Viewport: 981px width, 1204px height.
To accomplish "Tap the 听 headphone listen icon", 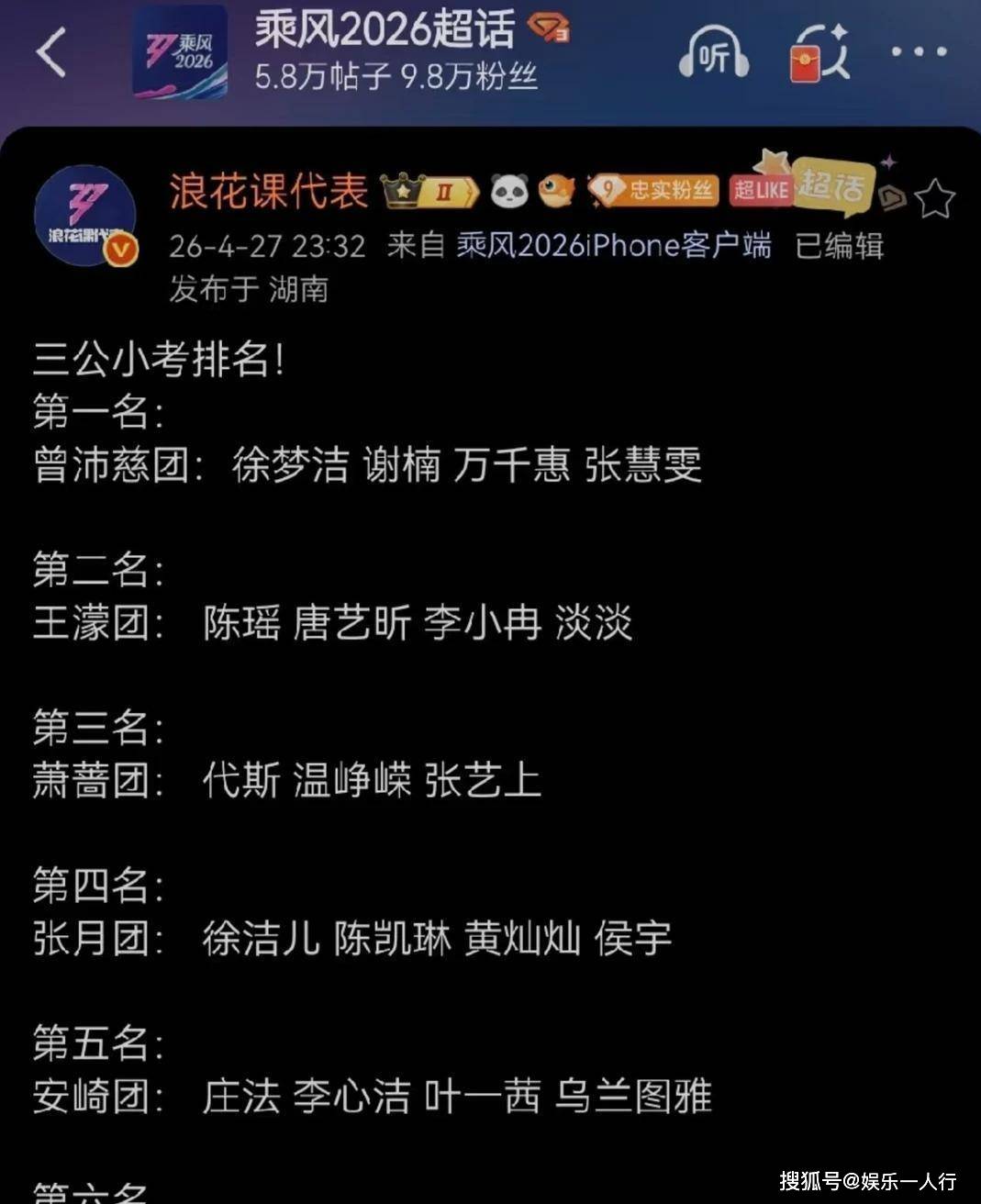I will click(713, 57).
